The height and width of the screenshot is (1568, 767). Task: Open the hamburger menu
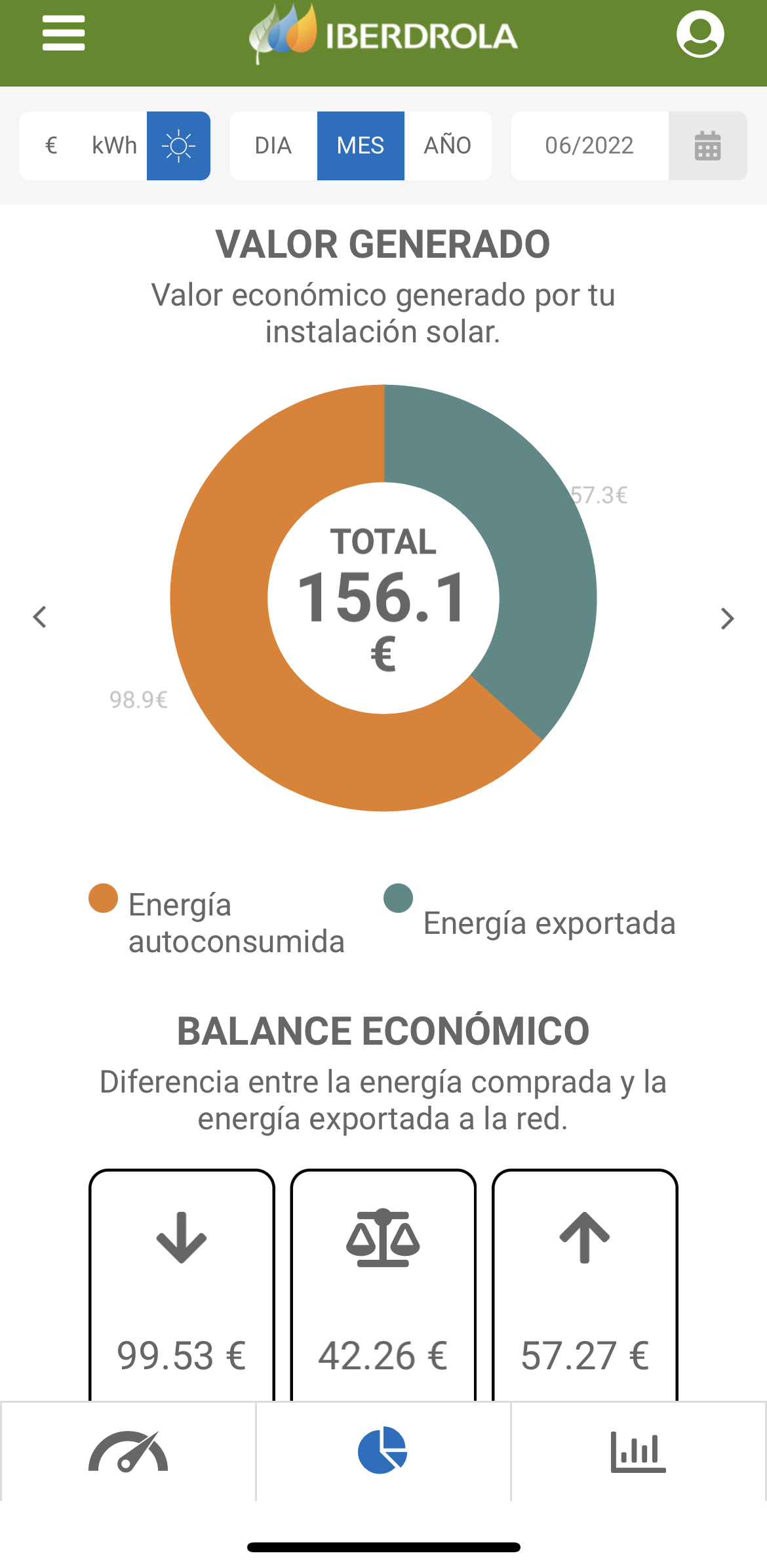click(64, 33)
